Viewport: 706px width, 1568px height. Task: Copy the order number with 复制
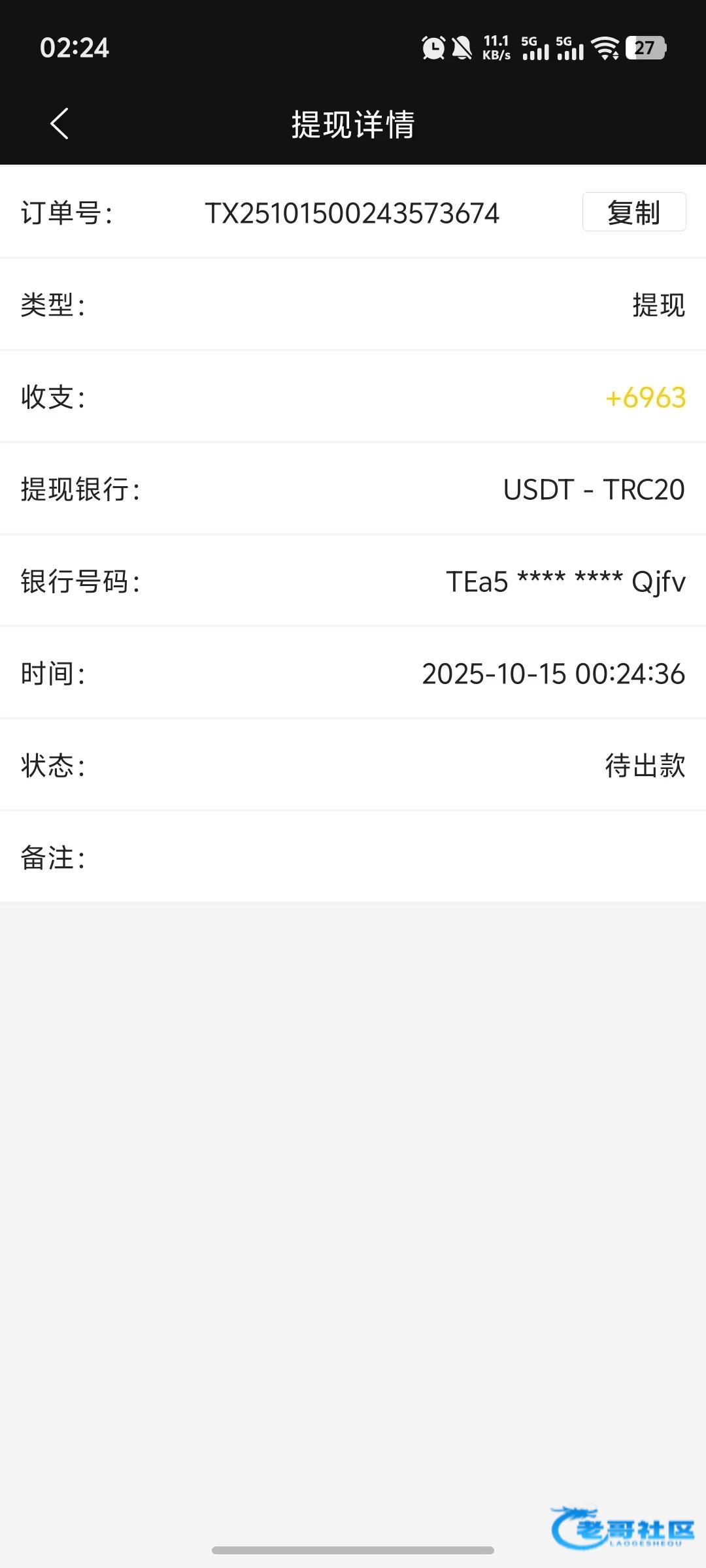[x=633, y=212]
